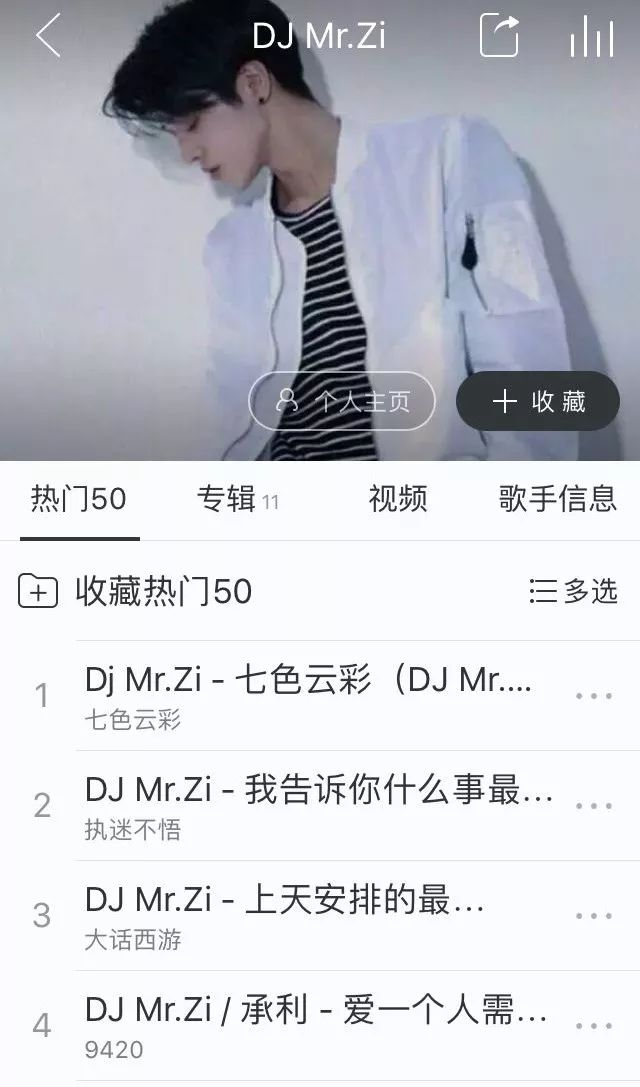Open the 歌手信息 tab
The height and width of the screenshot is (1087, 640).
[557, 499]
